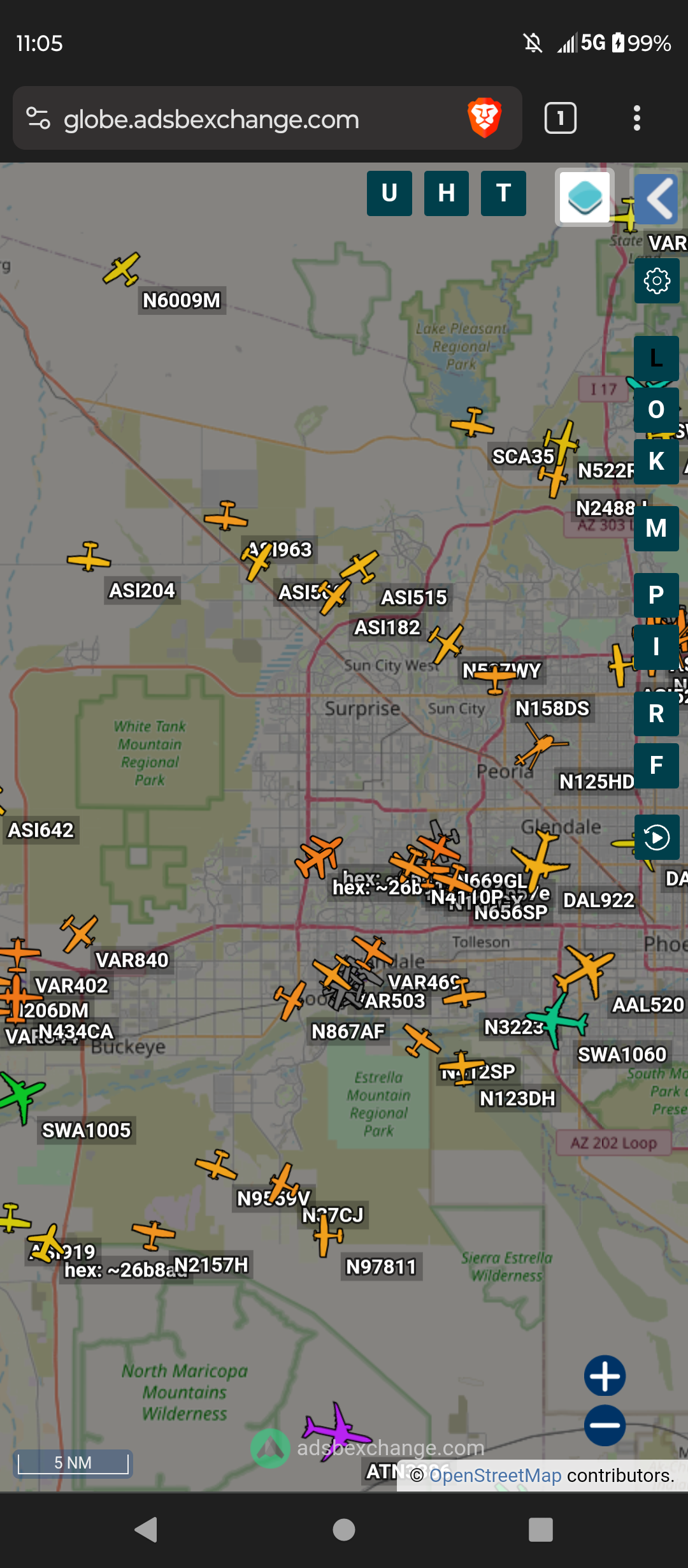Toggle the L button on the map
The image size is (688, 1568).
pos(656,358)
